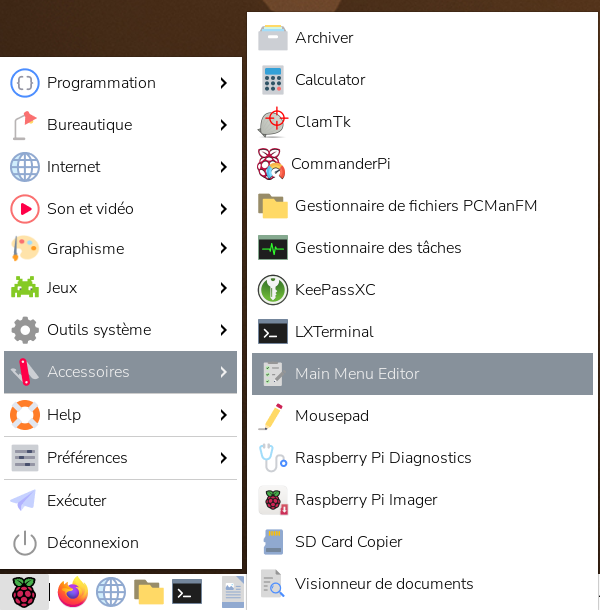Expand the Jeux submenu
Viewport: 600px width, 610px height.
click(x=62, y=288)
